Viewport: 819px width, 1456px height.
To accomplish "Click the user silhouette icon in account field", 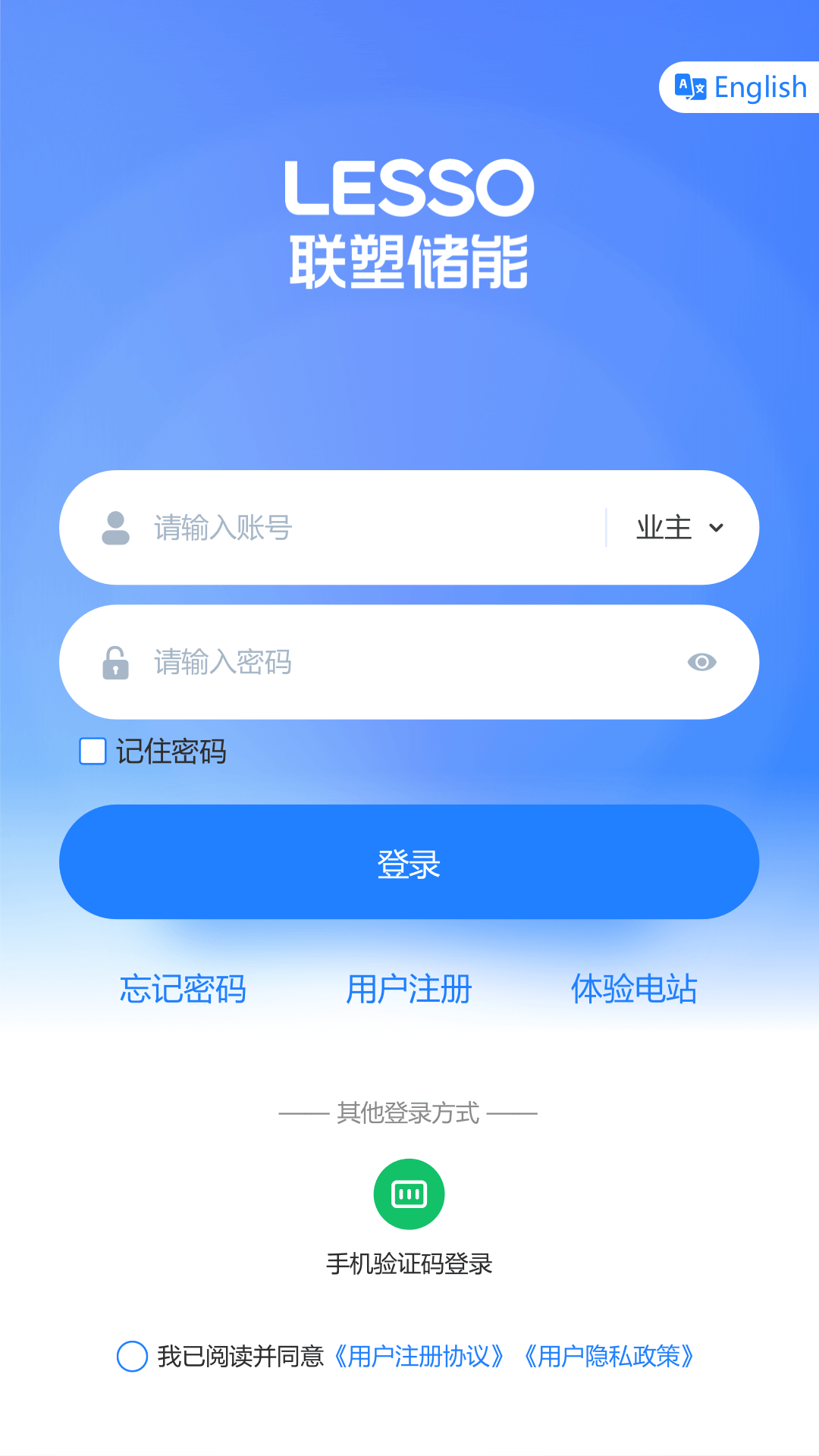I will click(x=115, y=529).
